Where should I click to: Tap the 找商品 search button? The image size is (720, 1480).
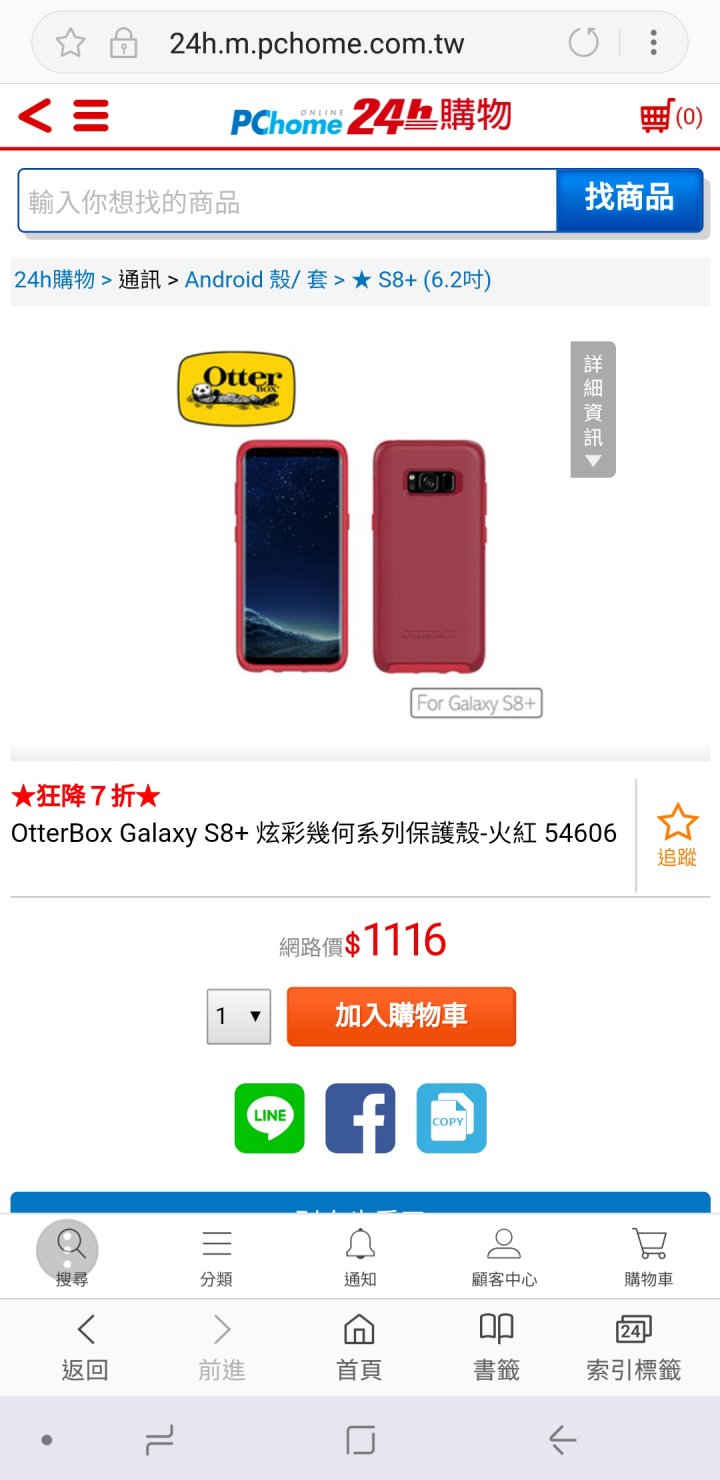click(630, 200)
